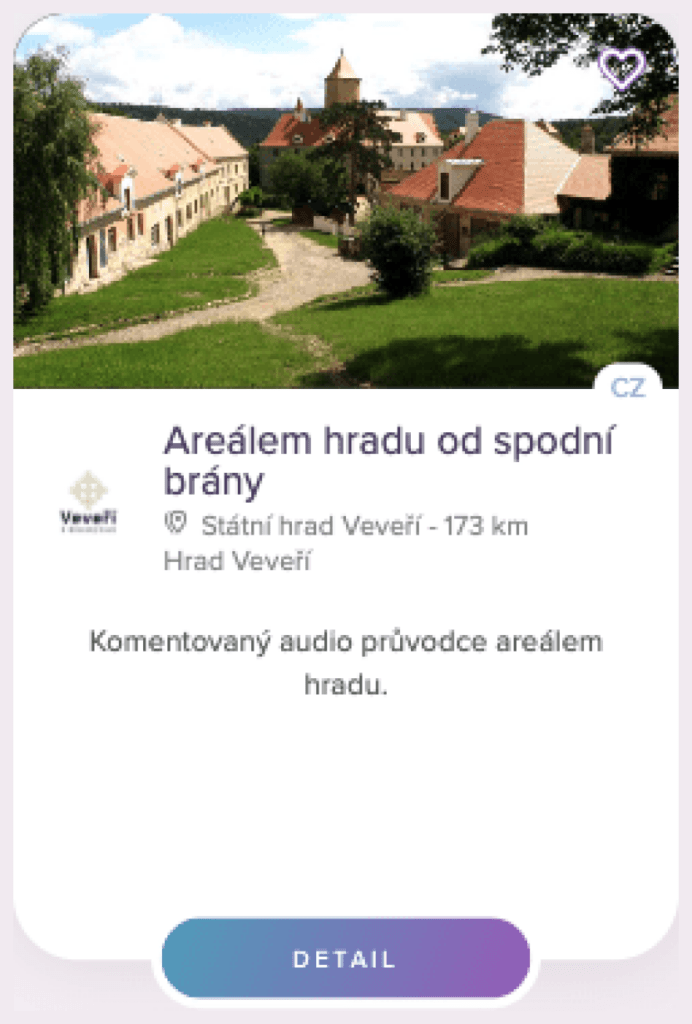692x1024 pixels.
Task: Open the DETAIL button
Action: [x=345, y=959]
